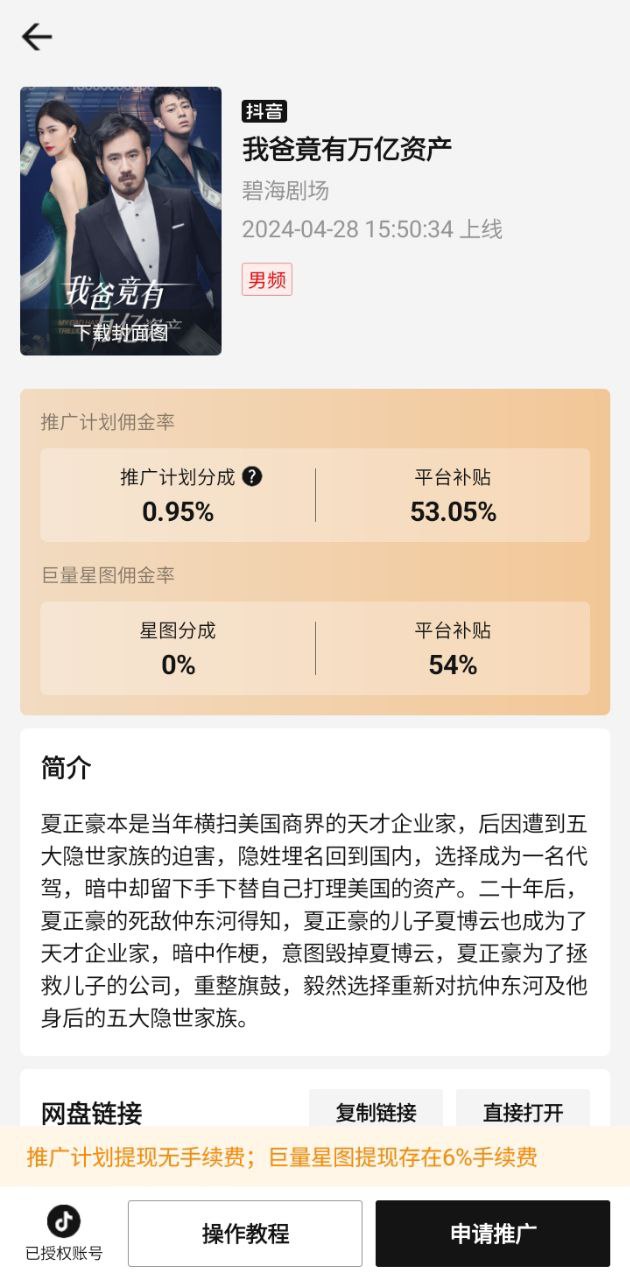Apply for promotion with 申请推广
Viewport: 630px width, 1280px height.
(492, 1234)
